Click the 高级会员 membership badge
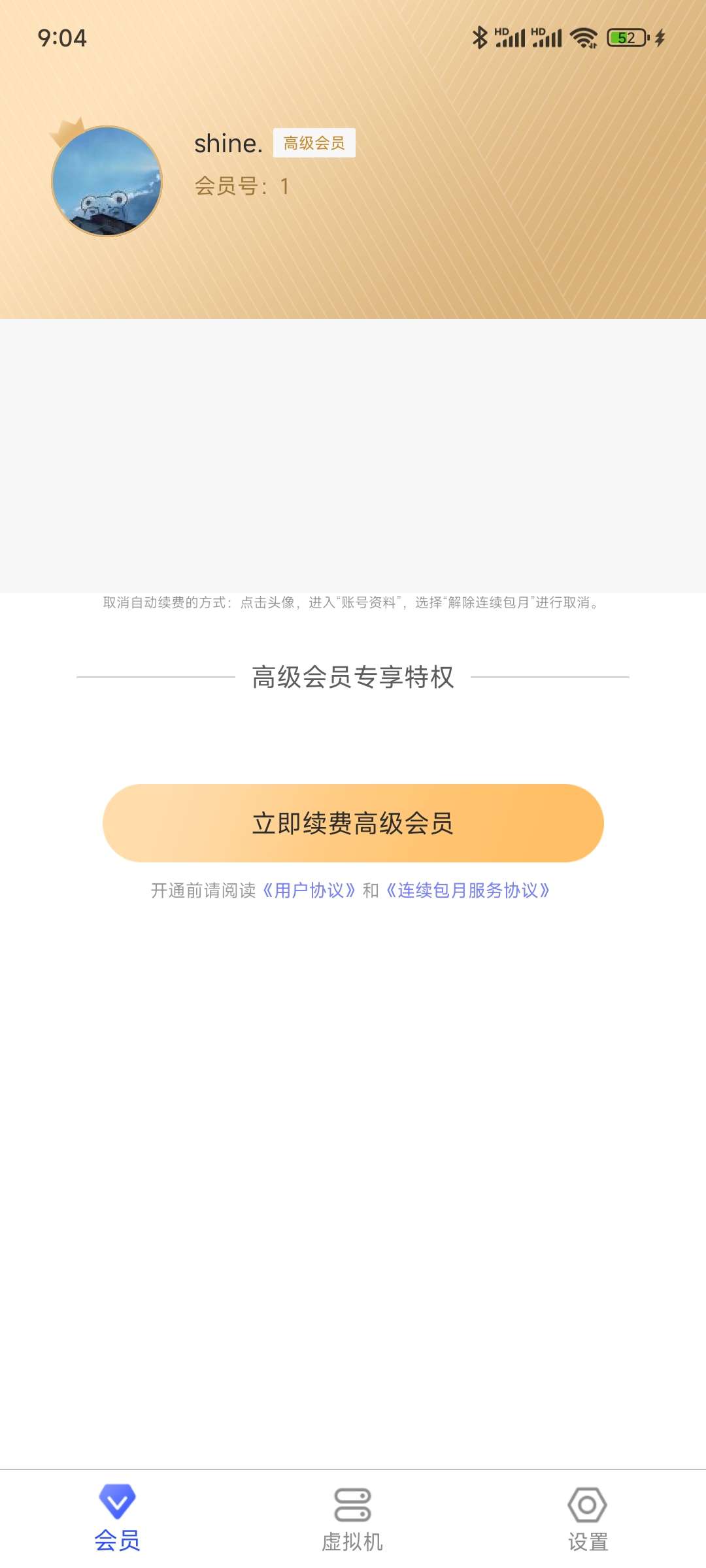Screen dimensions: 706x1568 click(316, 144)
